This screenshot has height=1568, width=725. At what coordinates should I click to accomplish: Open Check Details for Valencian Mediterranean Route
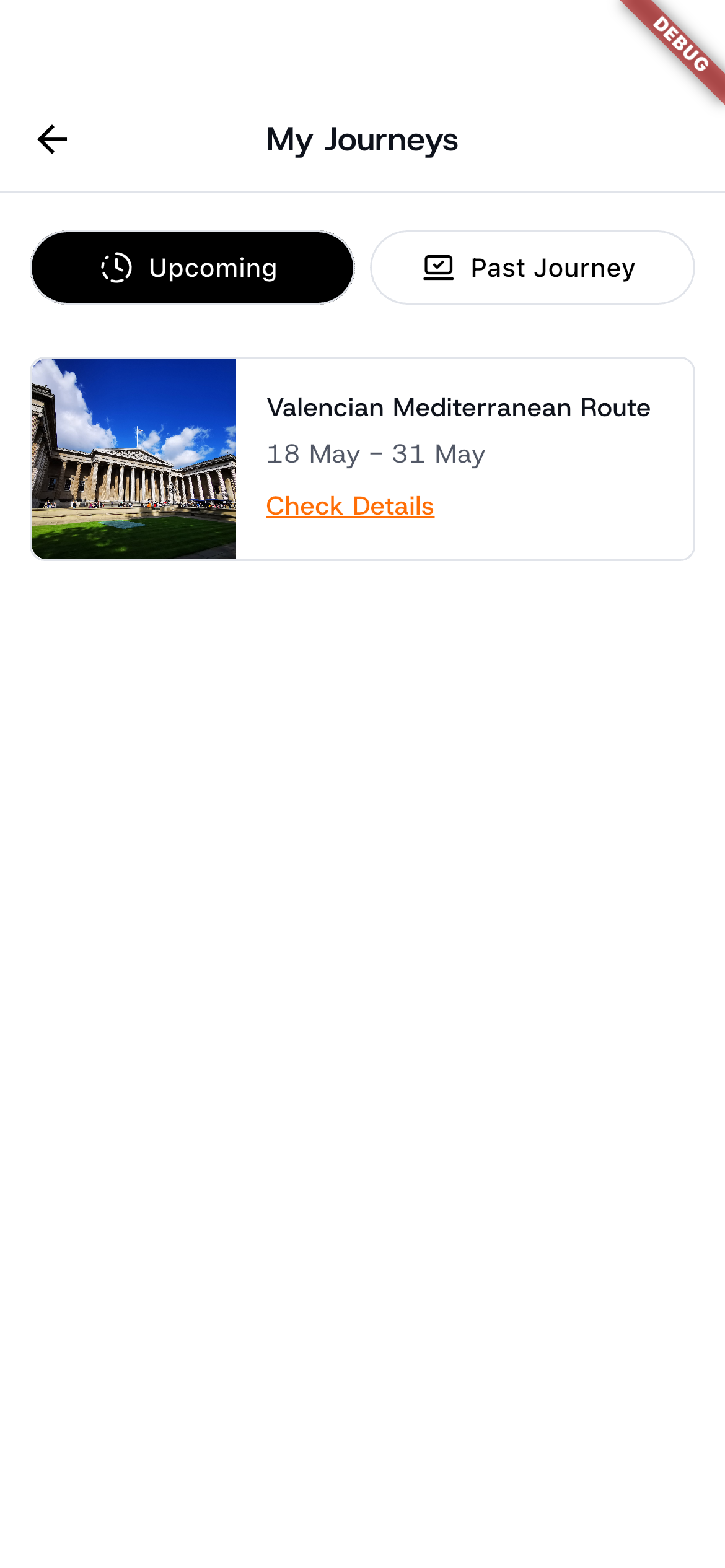coord(349,505)
